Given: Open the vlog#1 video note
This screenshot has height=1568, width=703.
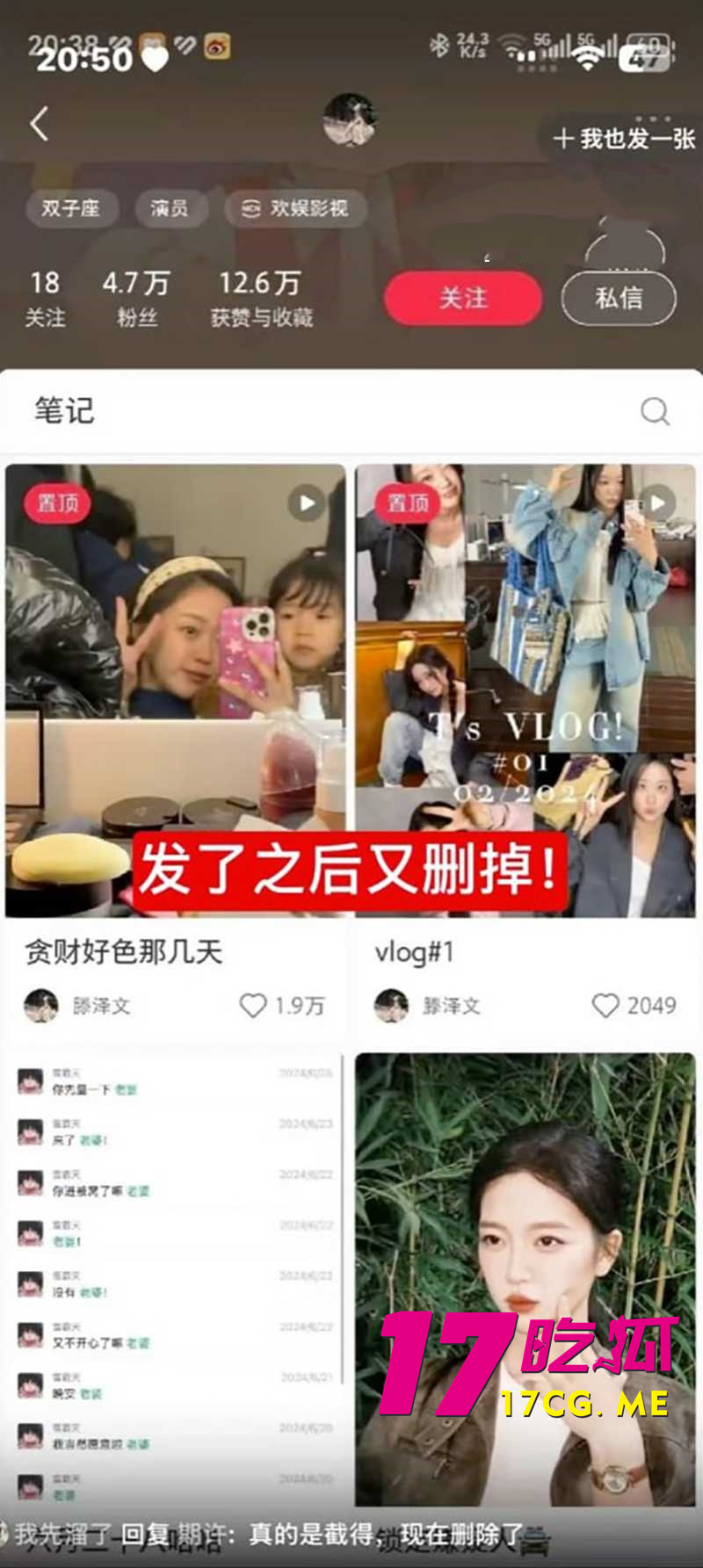Looking at the screenshot, I should tap(525, 690).
